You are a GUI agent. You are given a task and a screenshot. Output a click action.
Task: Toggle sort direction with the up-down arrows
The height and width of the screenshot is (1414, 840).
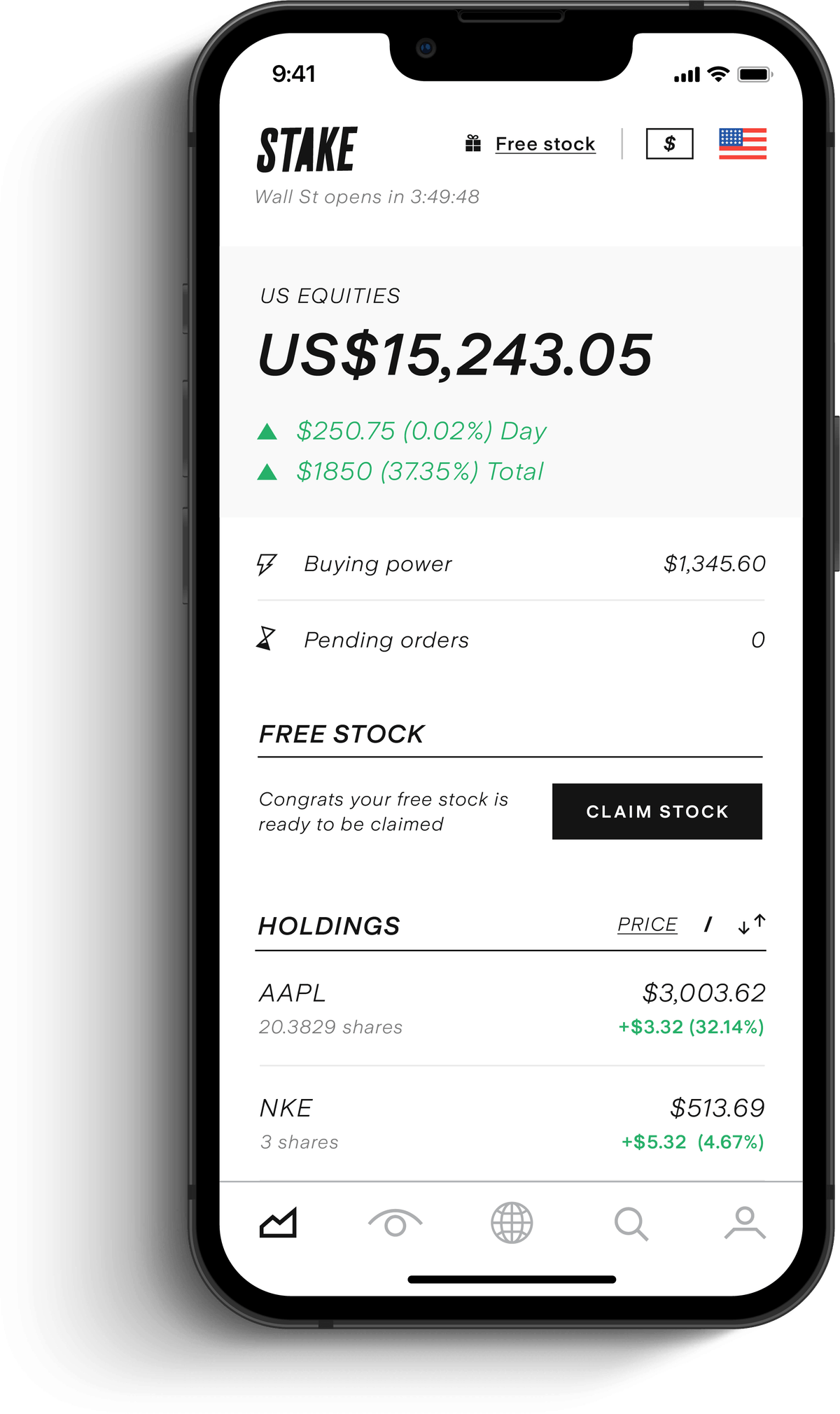(x=750, y=924)
